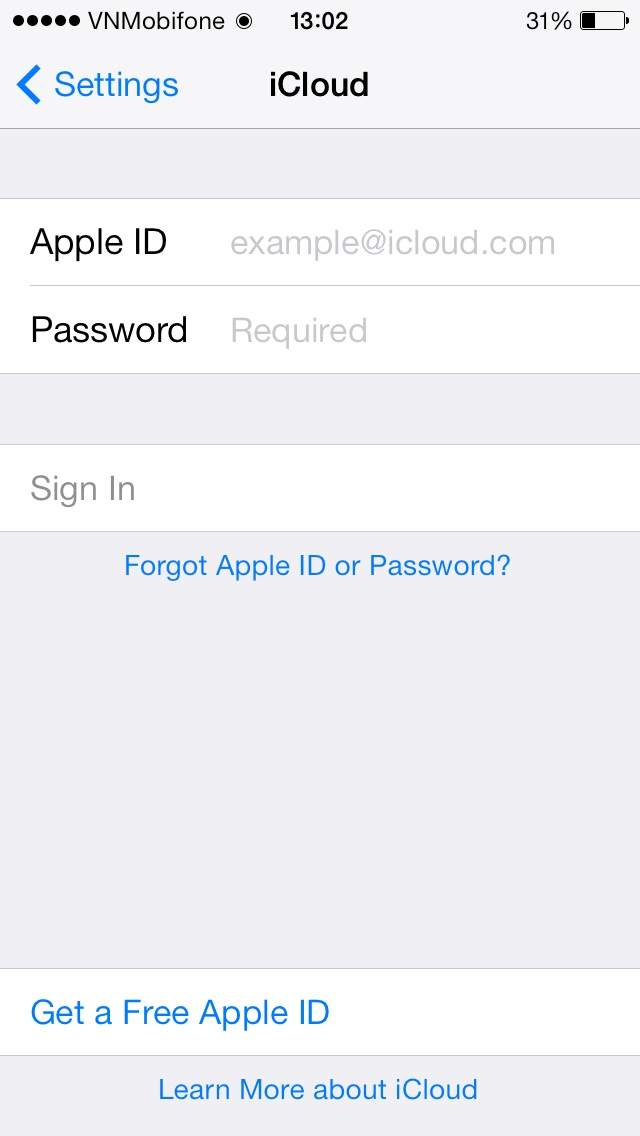Focus the Password field
This screenshot has height=1136, width=640.
(x=392, y=330)
